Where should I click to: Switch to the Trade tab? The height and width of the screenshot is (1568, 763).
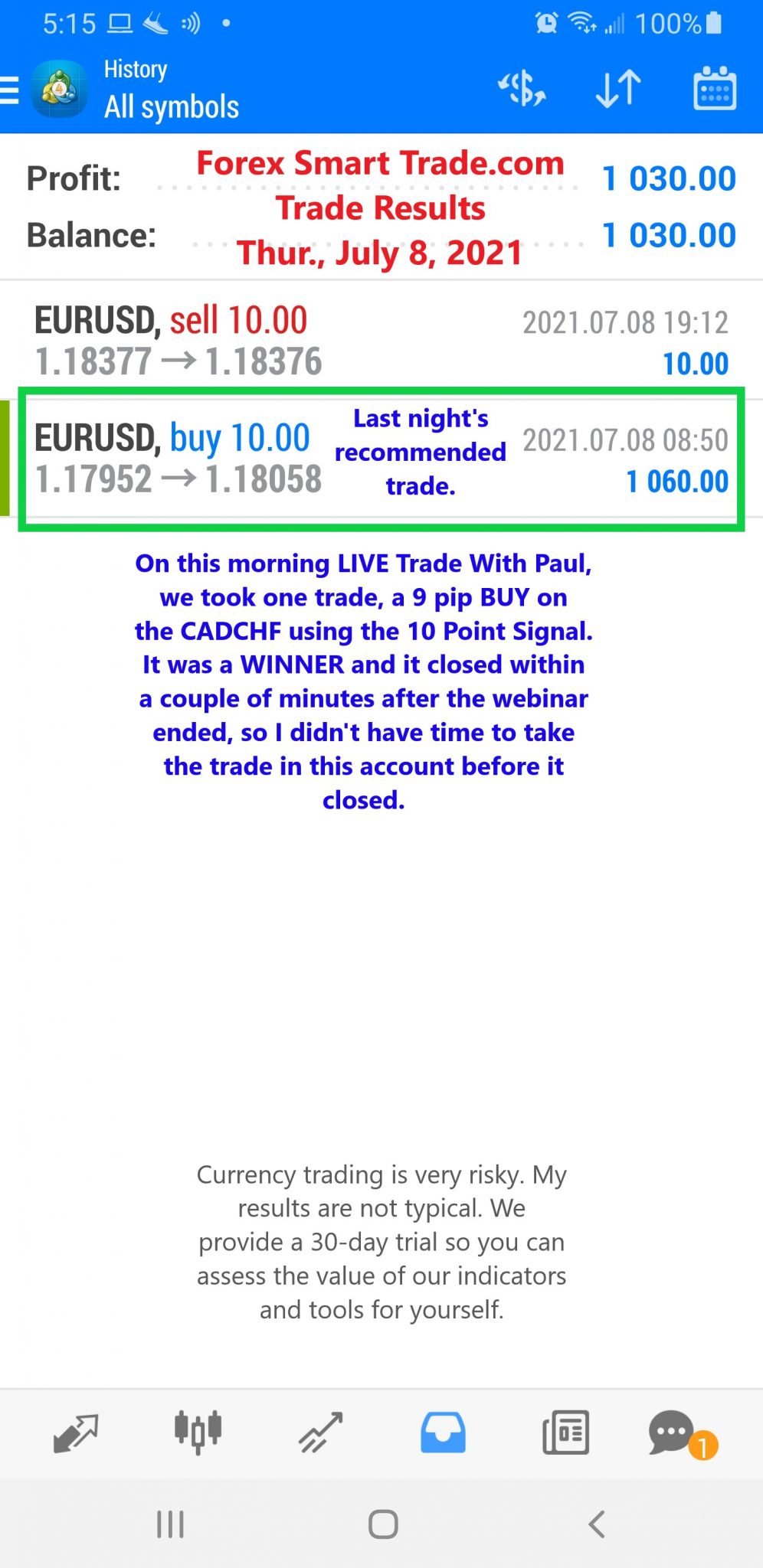(x=320, y=1432)
